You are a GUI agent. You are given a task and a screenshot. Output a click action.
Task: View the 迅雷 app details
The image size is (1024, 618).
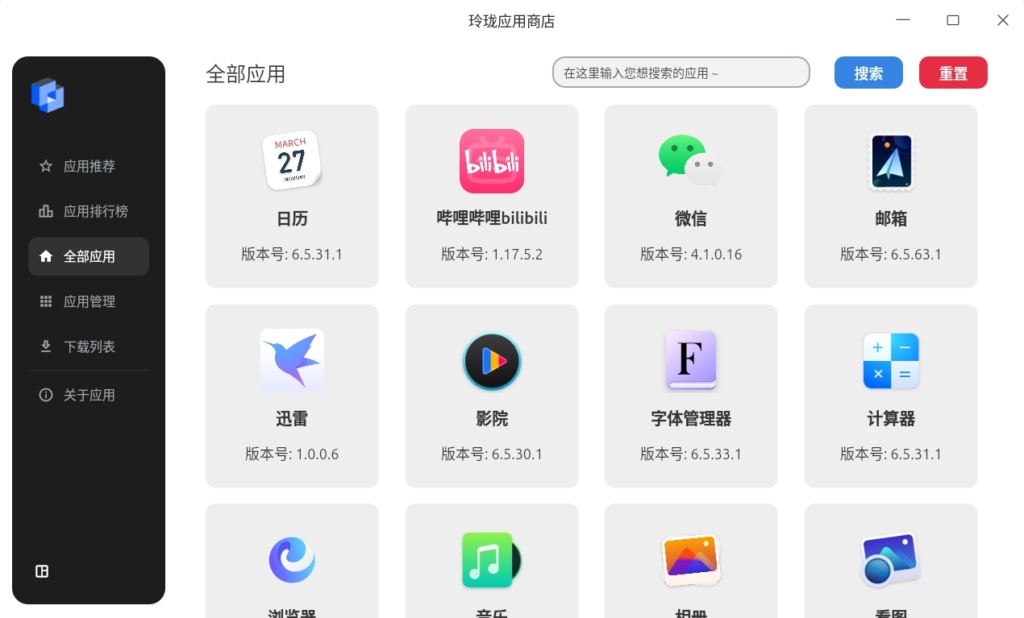pos(292,396)
